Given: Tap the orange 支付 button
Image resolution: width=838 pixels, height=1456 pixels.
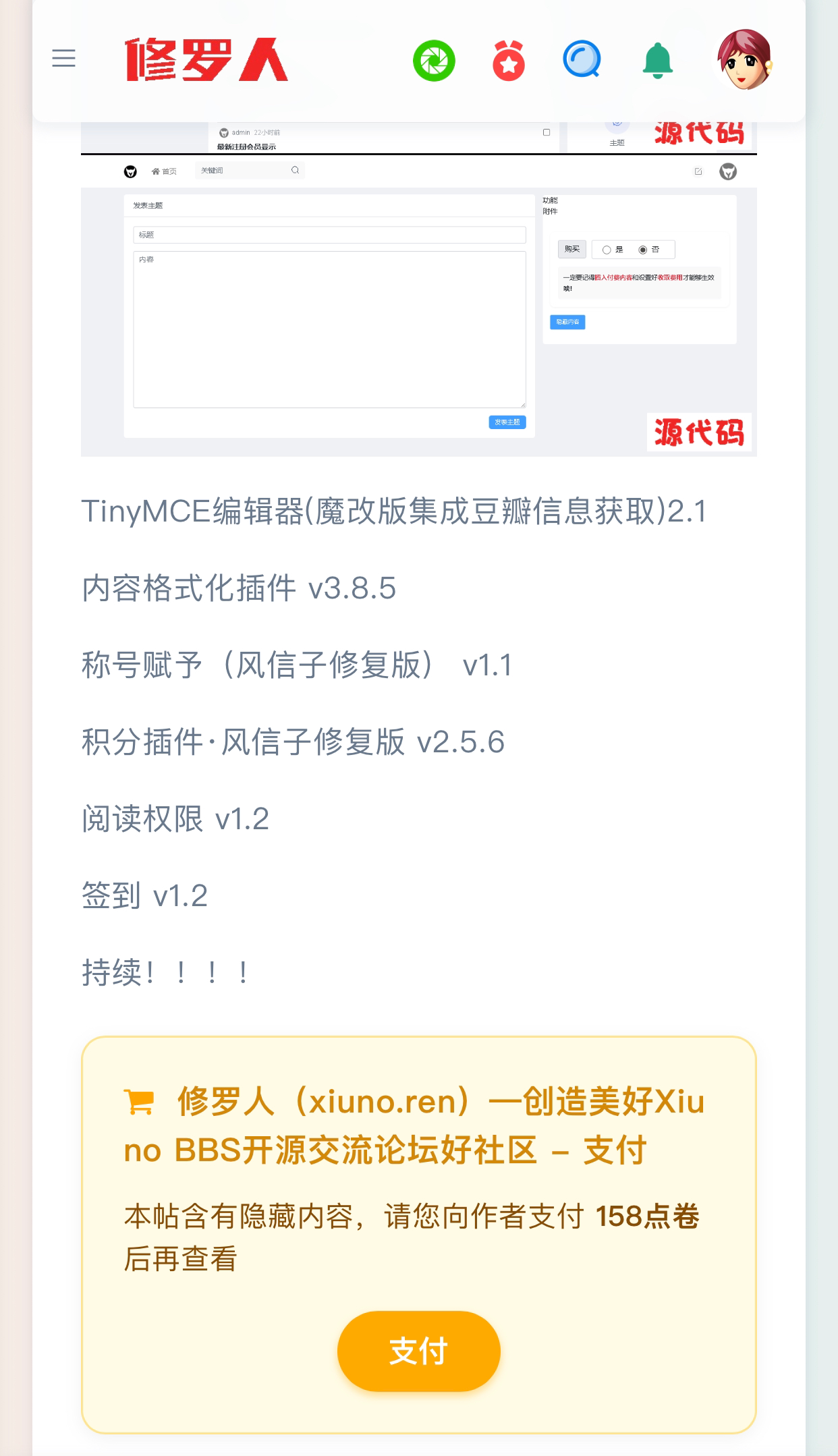Looking at the screenshot, I should pos(418,1351).
